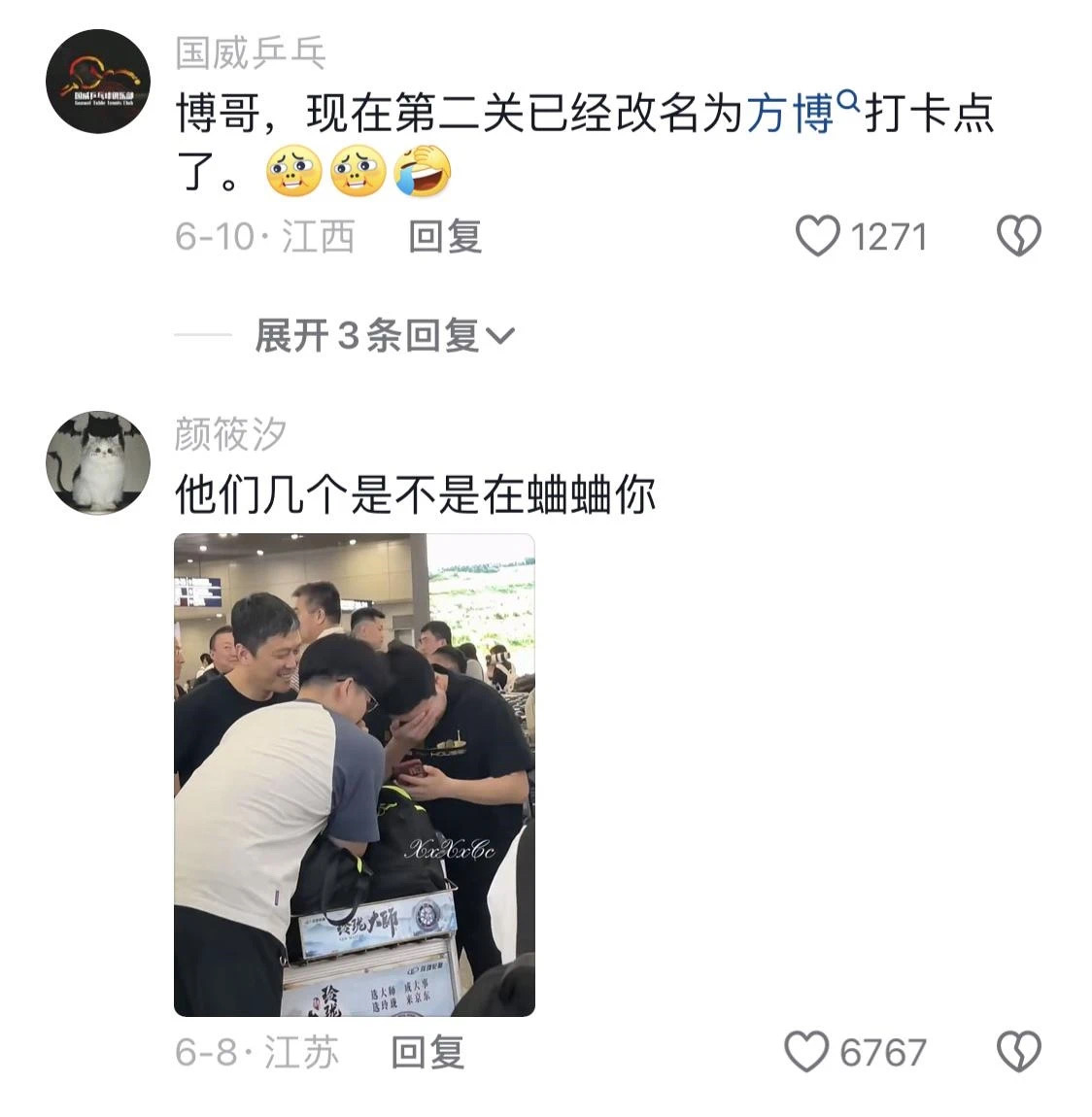Reply to 颜筱汐's comment
This screenshot has height=1117, width=1092.
(427, 1052)
